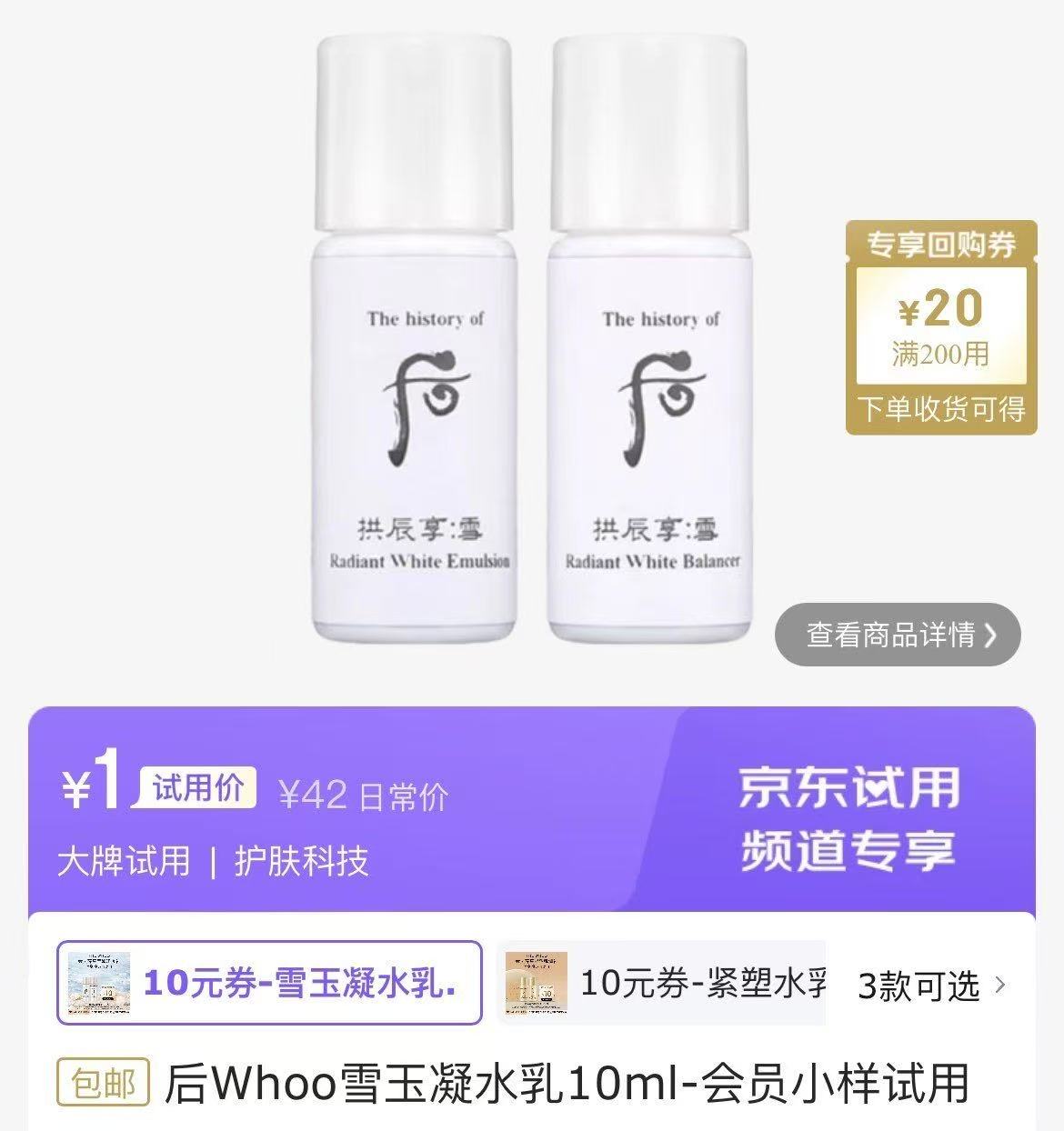Image resolution: width=1064 pixels, height=1131 pixels.
Task: Select the 10元券-雪玉凝水乳 coupon option
Action: [x=268, y=995]
